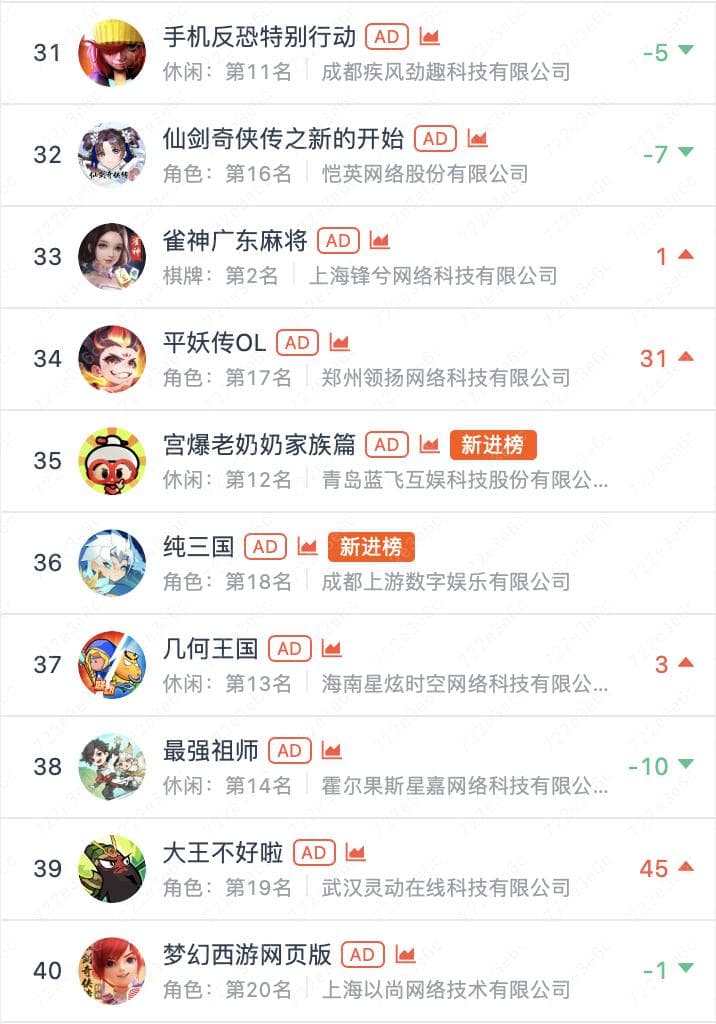The width and height of the screenshot is (716, 1024).
Task: View the trend chart for 几何王国
Action: (332, 649)
